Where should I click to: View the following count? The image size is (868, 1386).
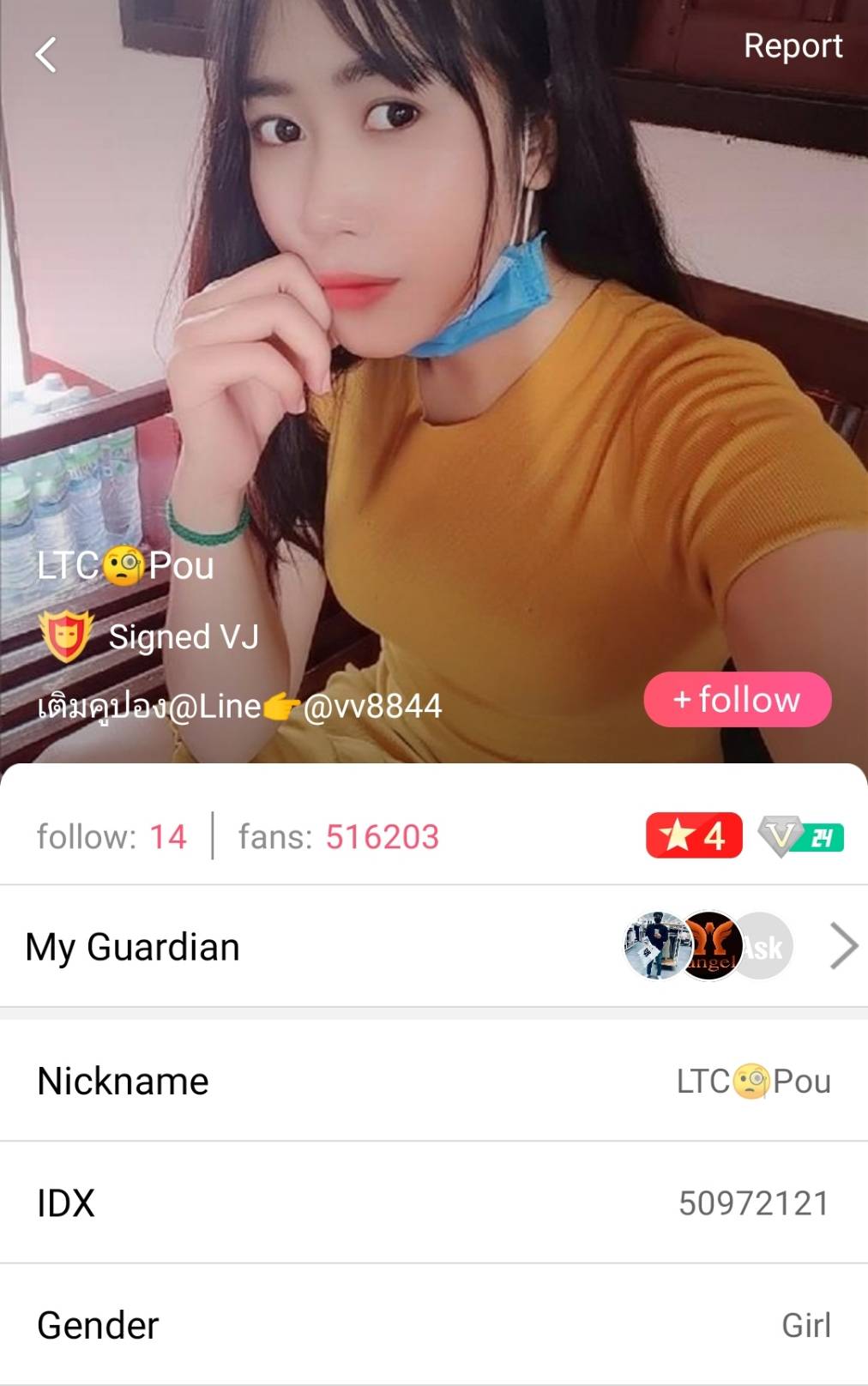pyautogui.click(x=112, y=836)
